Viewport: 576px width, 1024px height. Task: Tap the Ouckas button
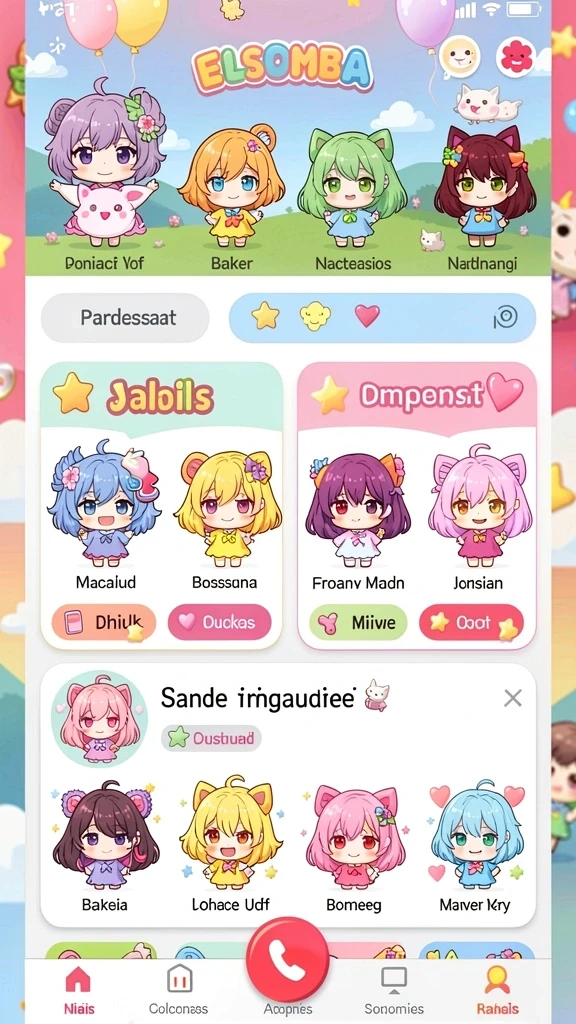pos(219,622)
